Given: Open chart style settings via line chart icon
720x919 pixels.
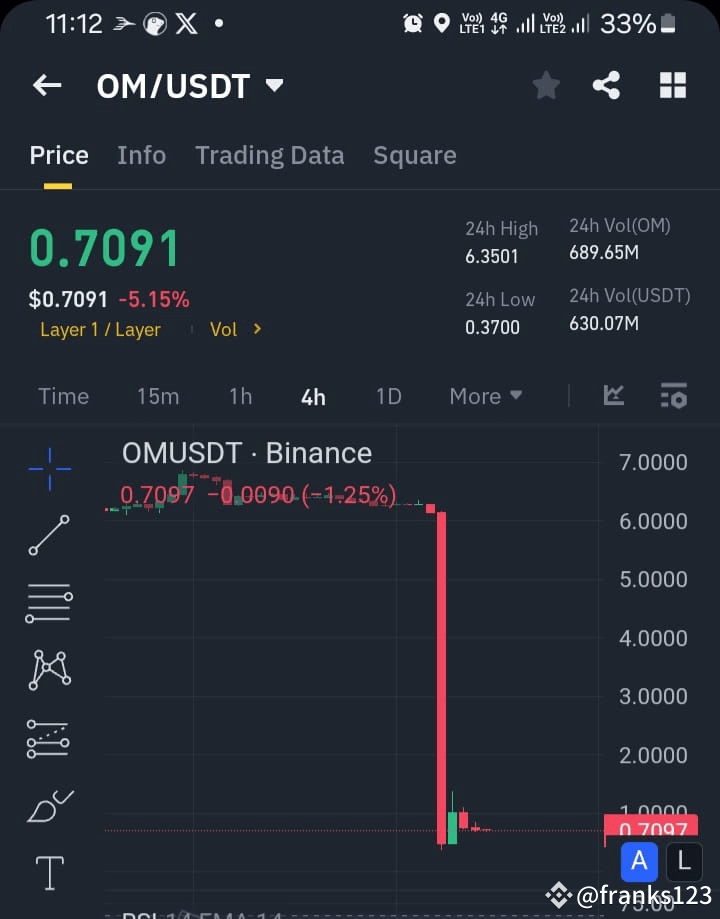Looking at the screenshot, I should pos(613,396).
